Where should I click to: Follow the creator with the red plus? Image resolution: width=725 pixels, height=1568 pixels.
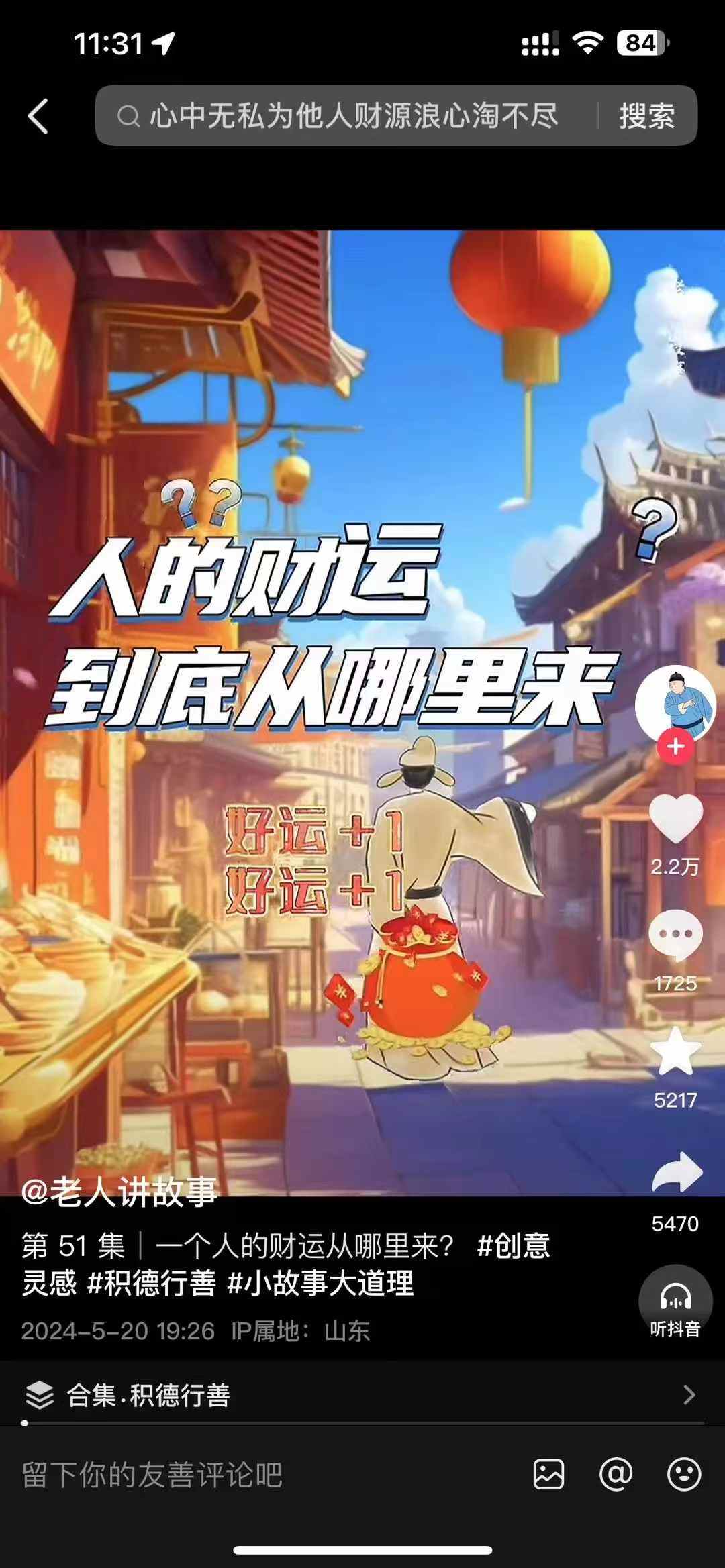[x=675, y=747]
